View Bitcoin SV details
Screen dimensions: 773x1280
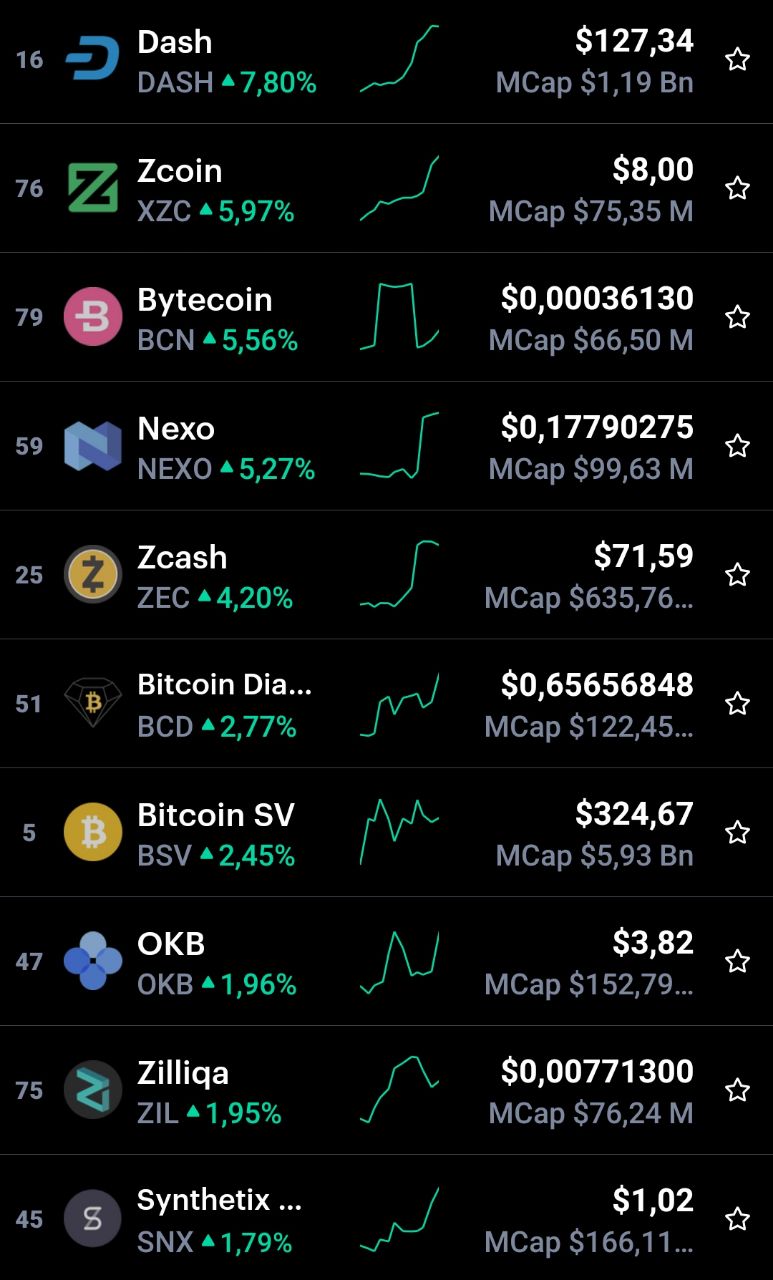(386, 832)
